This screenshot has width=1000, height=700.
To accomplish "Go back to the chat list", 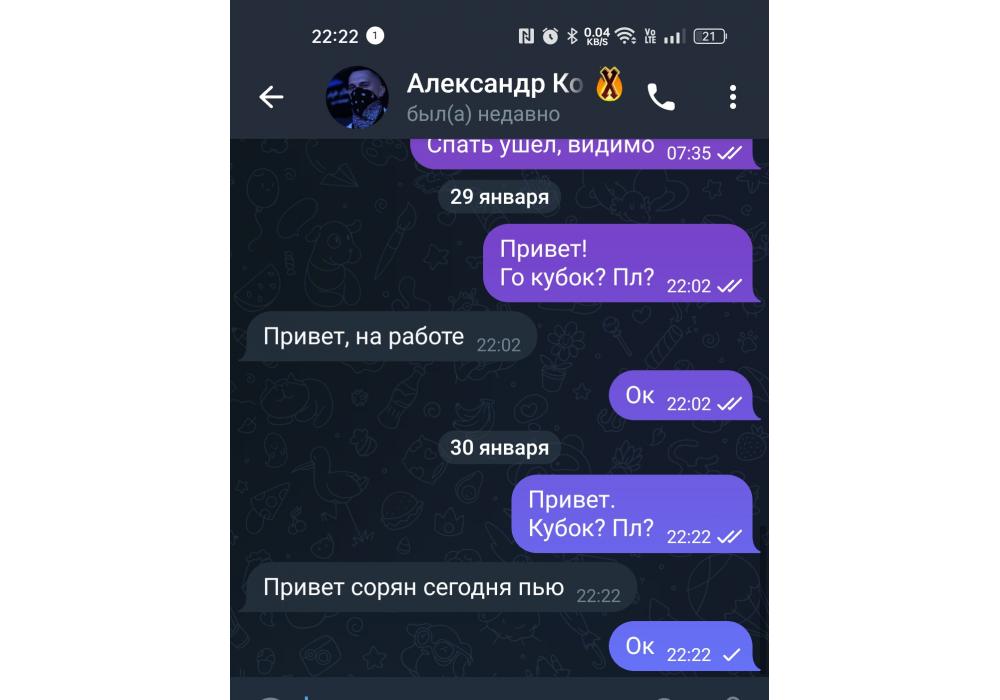I will [x=271, y=97].
